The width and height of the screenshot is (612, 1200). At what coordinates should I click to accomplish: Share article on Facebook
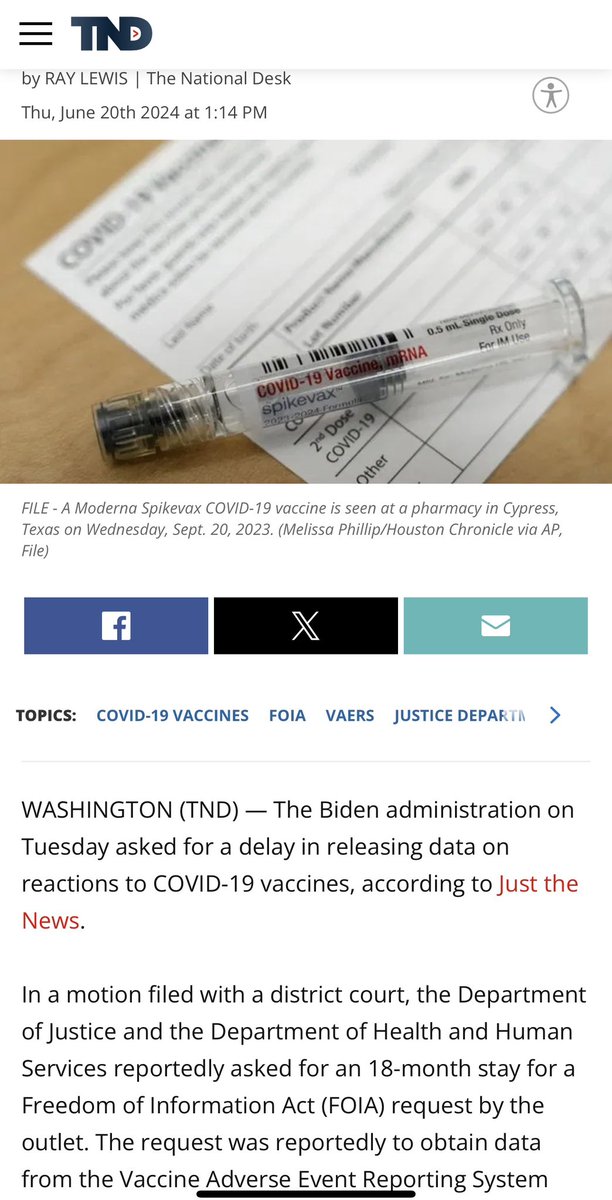(x=116, y=626)
